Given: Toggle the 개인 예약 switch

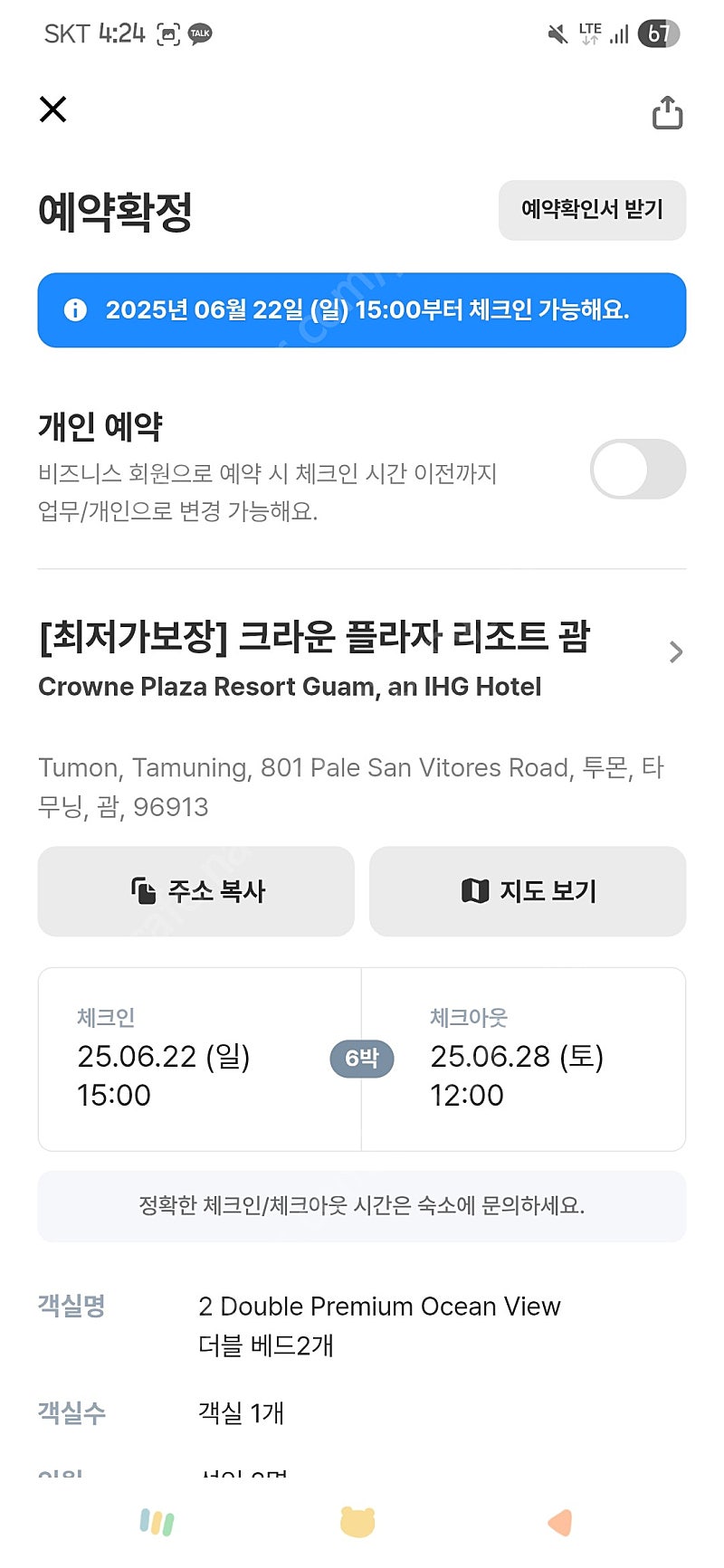Looking at the screenshot, I should (638, 469).
